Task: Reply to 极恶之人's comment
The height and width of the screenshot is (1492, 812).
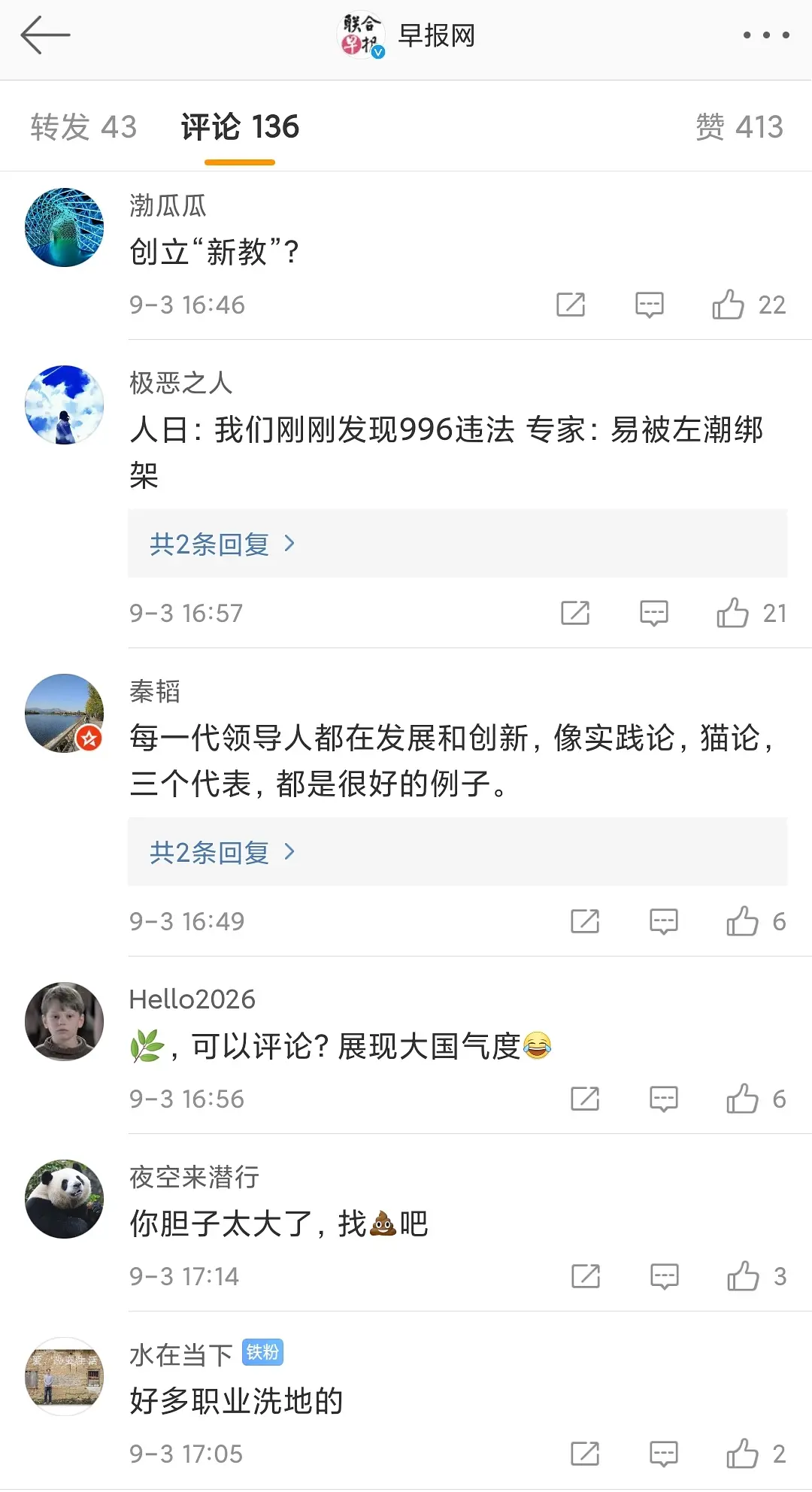Action: coord(653,613)
